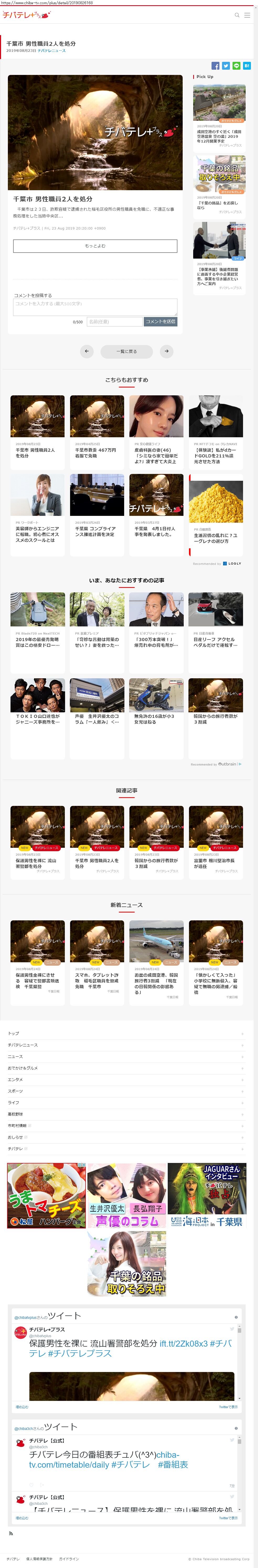Image resolution: width=258 pixels, height=1568 pixels.
Task: Share article on Twitter
Action: pyautogui.click(x=226, y=66)
